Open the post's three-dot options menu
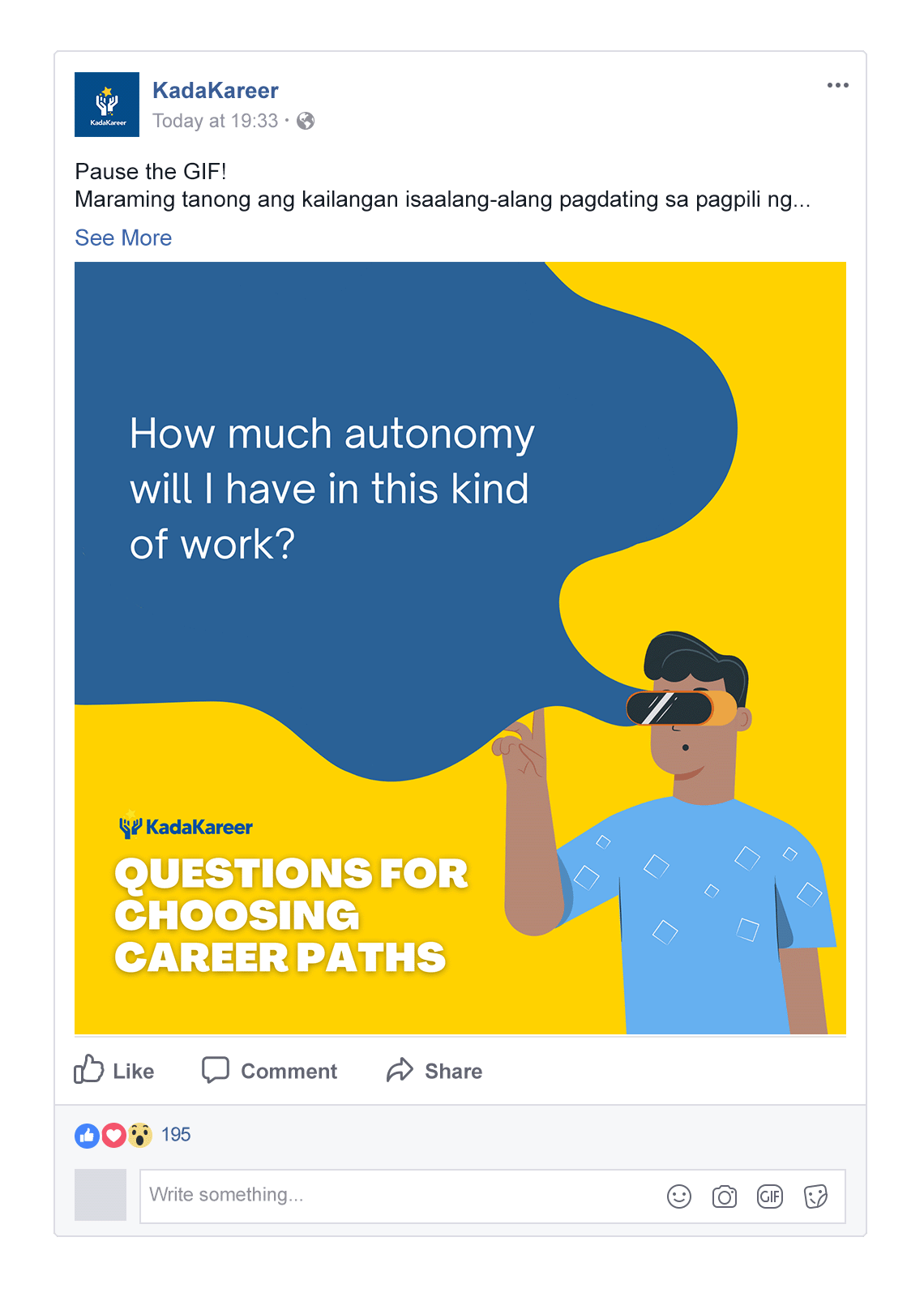 coord(837,85)
